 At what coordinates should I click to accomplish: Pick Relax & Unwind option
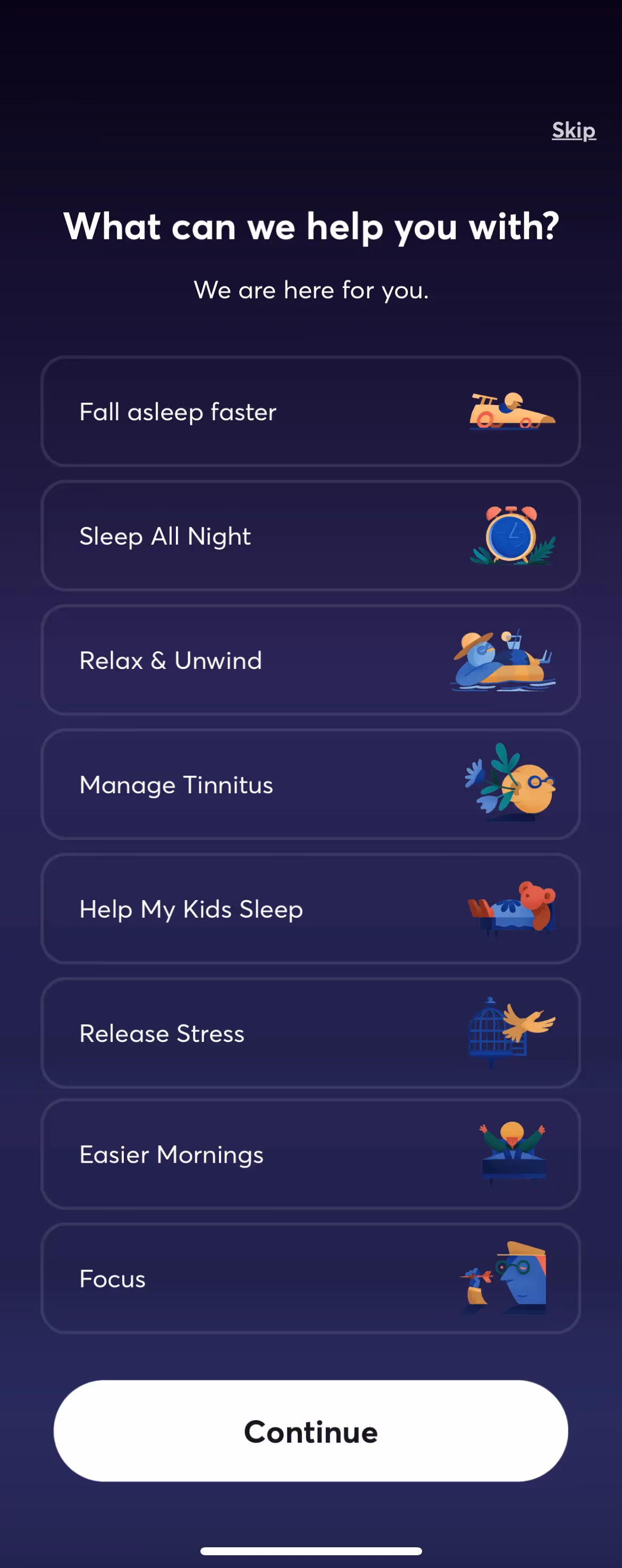(x=310, y=660)
